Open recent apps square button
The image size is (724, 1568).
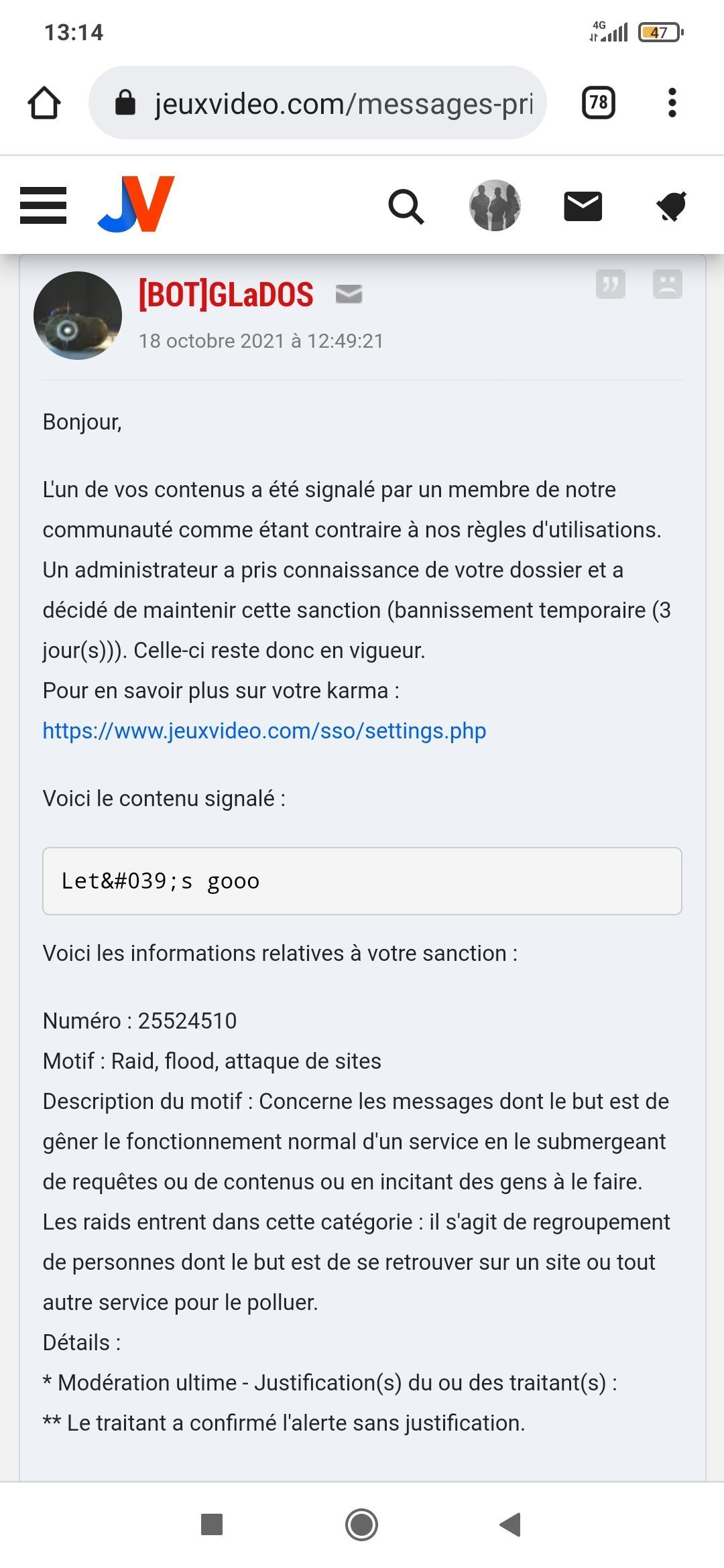click(x=212, y=1524)
